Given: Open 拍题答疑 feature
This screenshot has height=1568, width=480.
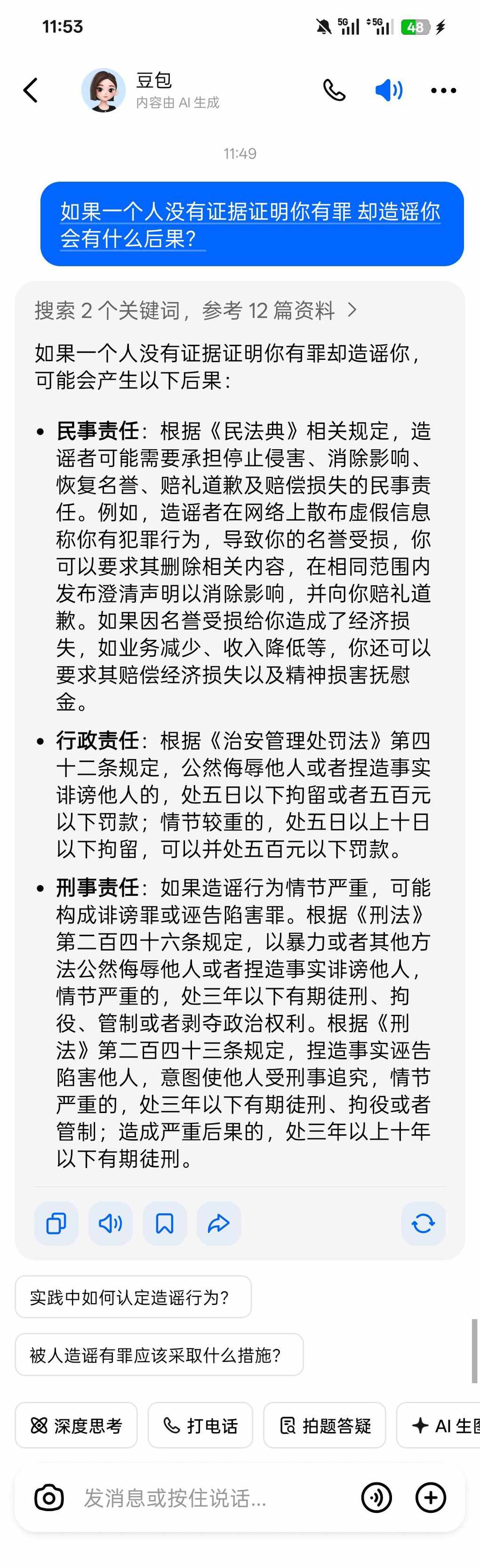Looking at the screenshot, I should pos(324,1425).
